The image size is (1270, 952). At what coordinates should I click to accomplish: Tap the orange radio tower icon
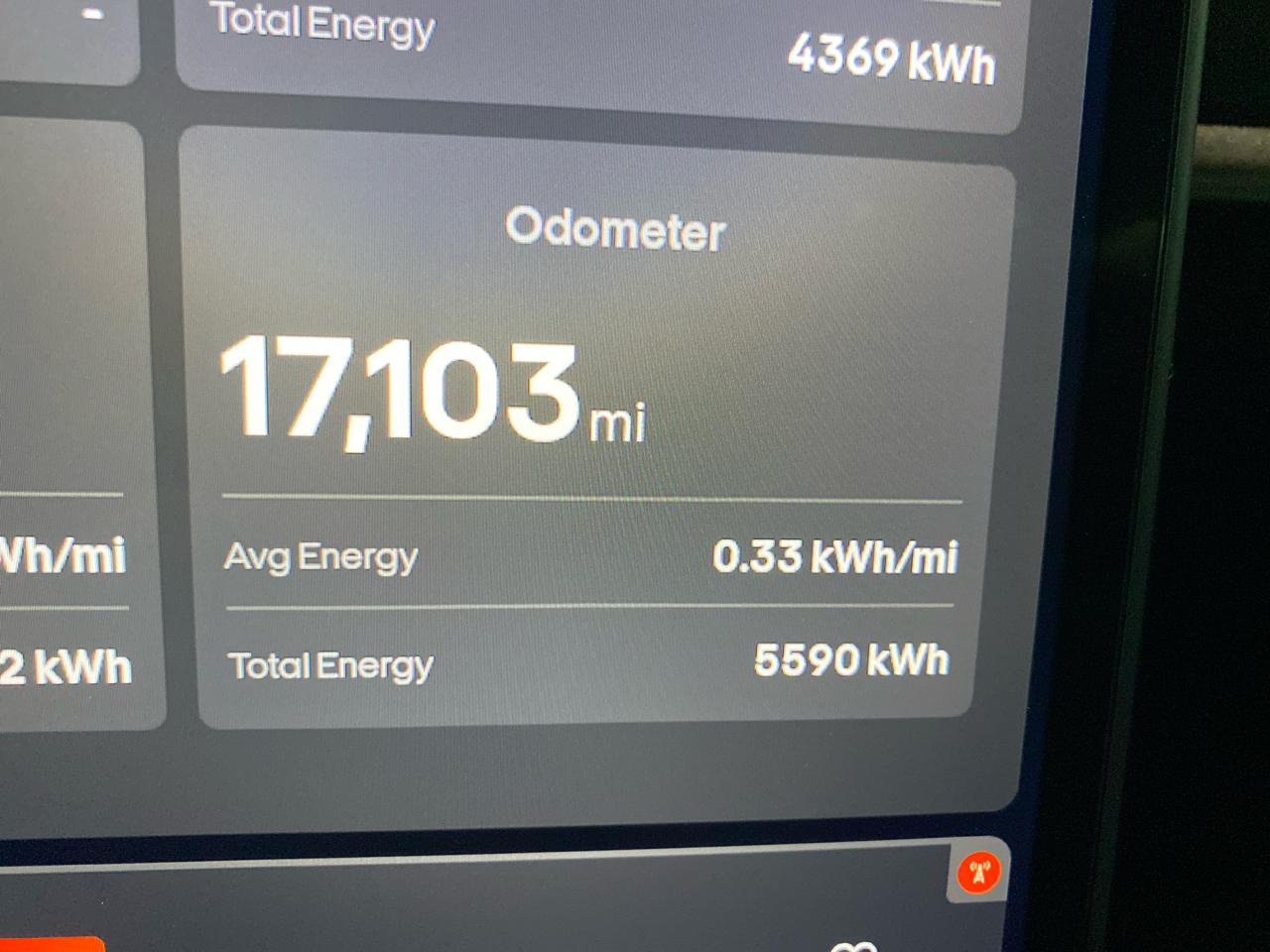point(978,873)
